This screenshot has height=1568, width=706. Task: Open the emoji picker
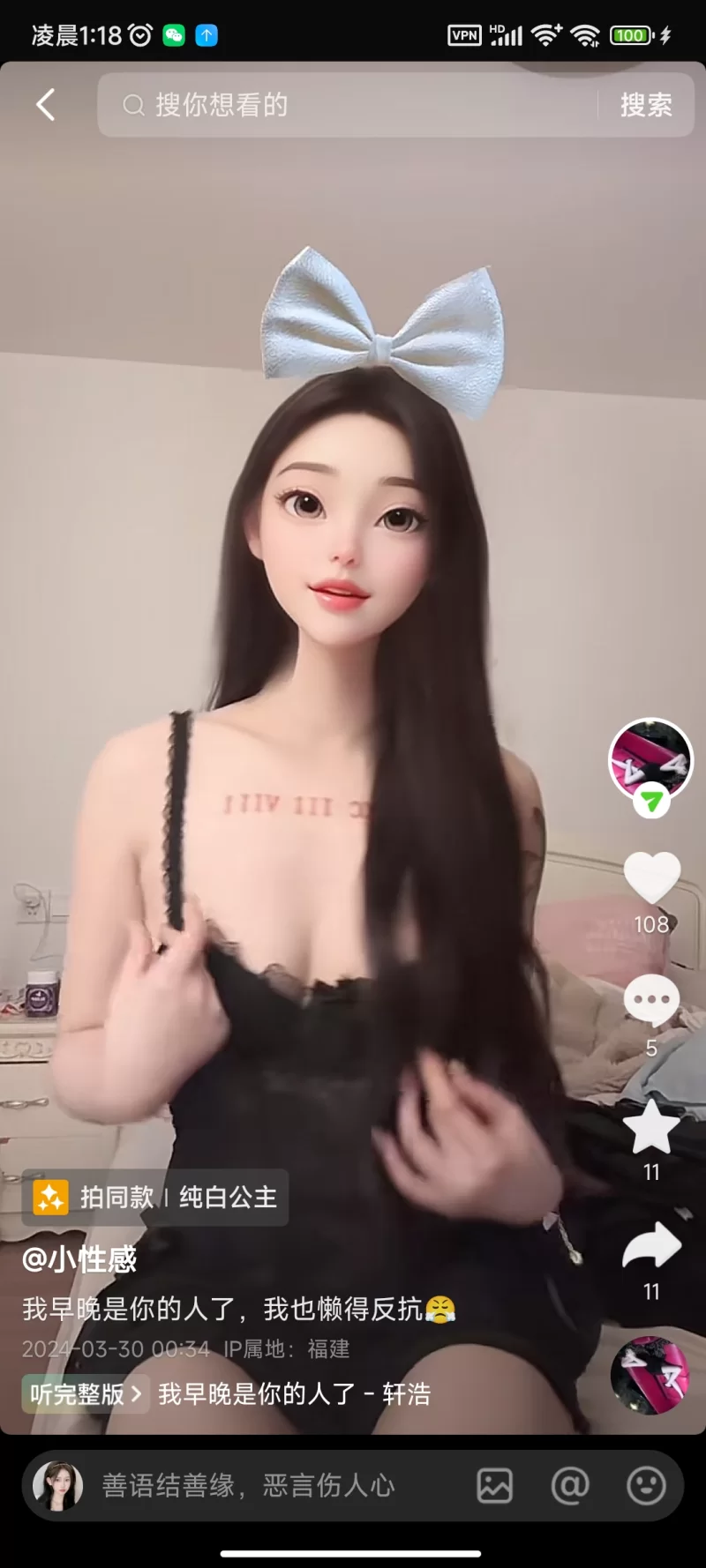(x=646, y=1486)
